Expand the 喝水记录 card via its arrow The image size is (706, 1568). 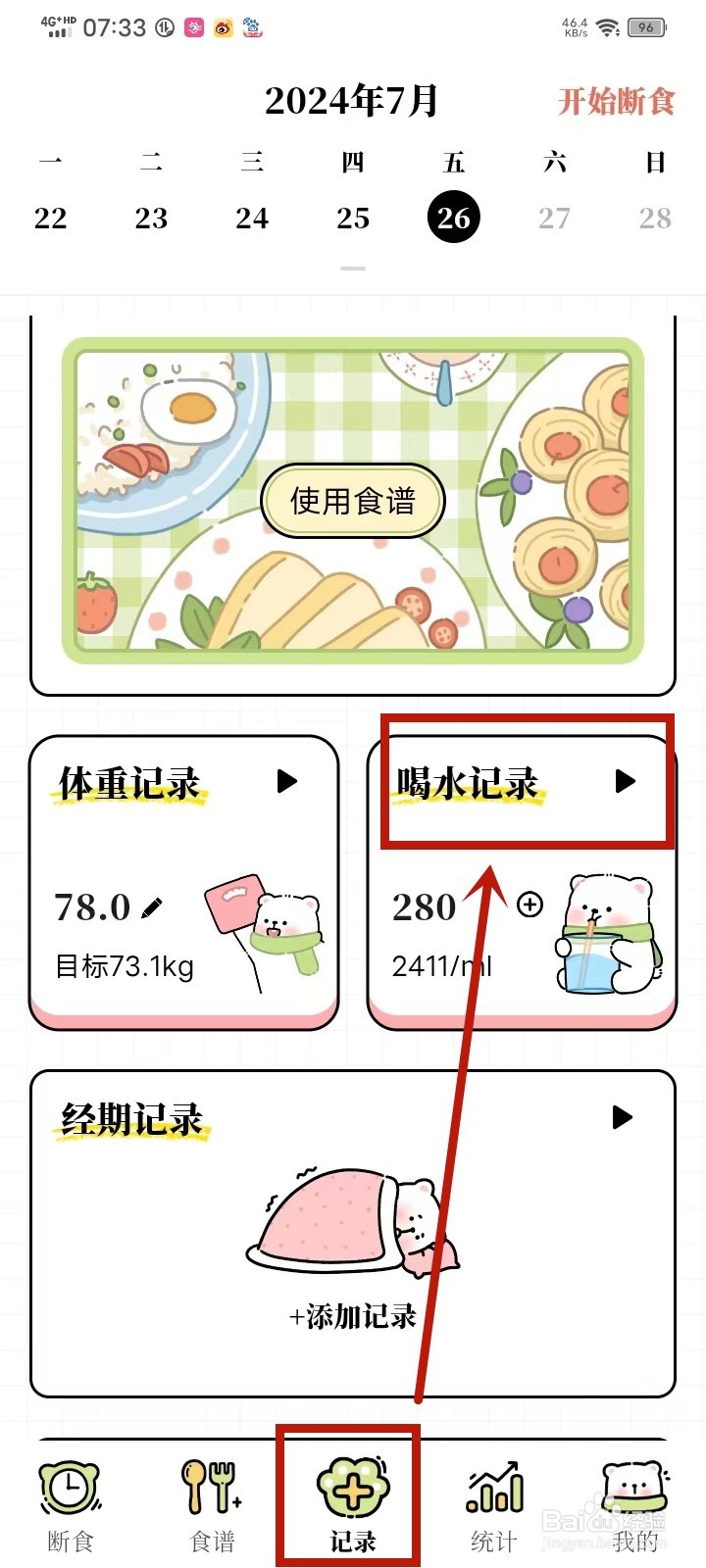[624, 781]
